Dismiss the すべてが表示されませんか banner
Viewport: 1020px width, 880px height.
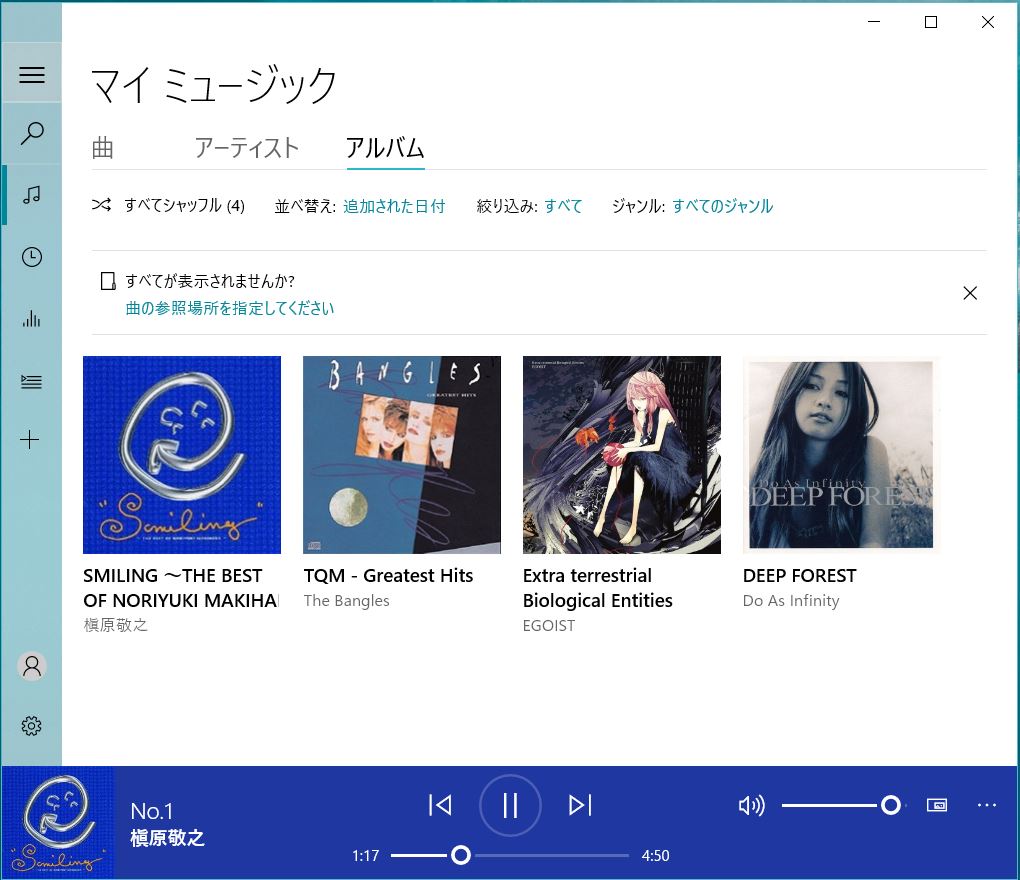pos(969,293)
